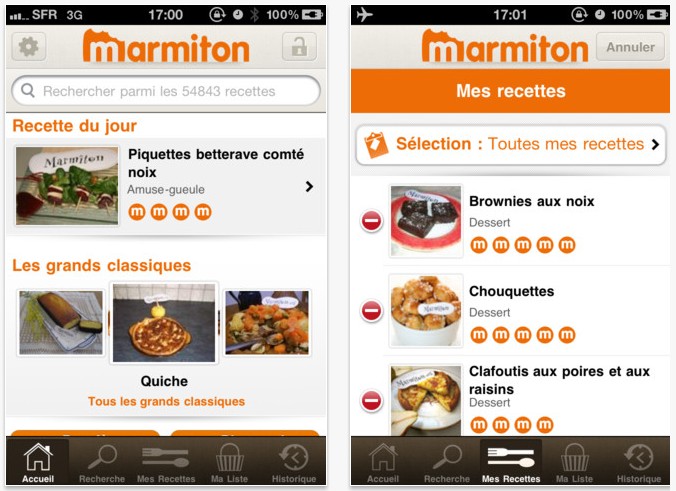Tap the Annuler button
Screen dimensions: 676x491
coord(630,47)
